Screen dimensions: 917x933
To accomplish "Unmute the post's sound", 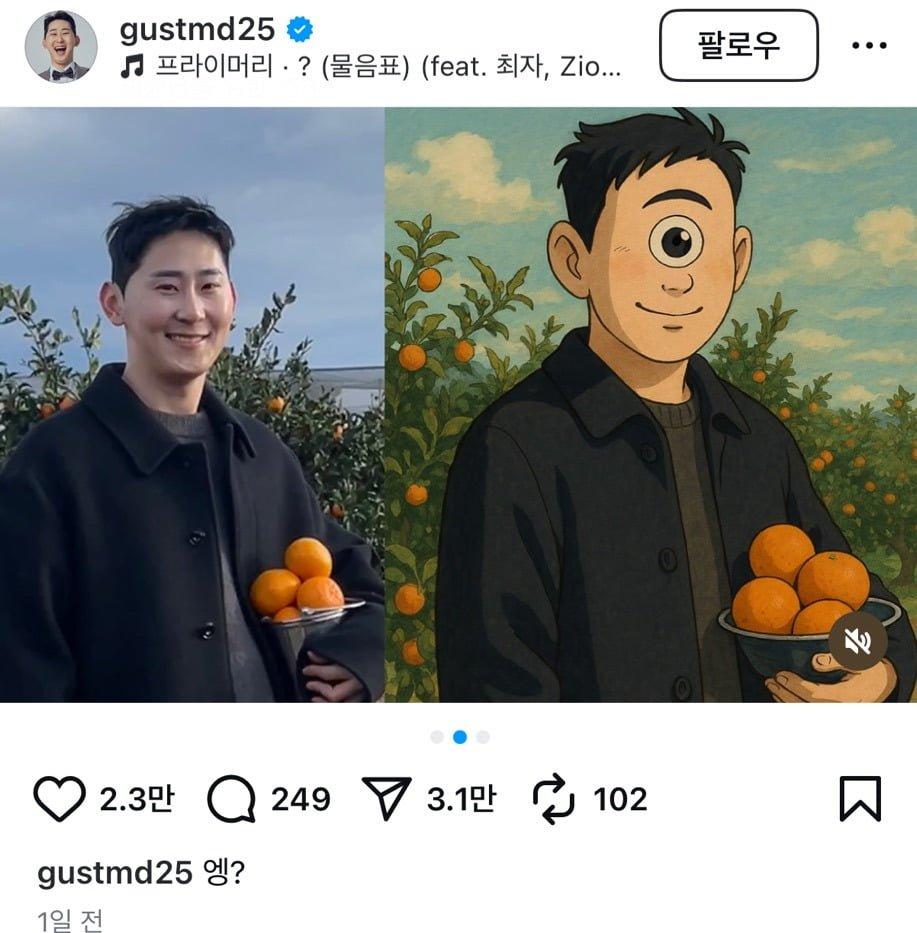I will pos(857,641).
